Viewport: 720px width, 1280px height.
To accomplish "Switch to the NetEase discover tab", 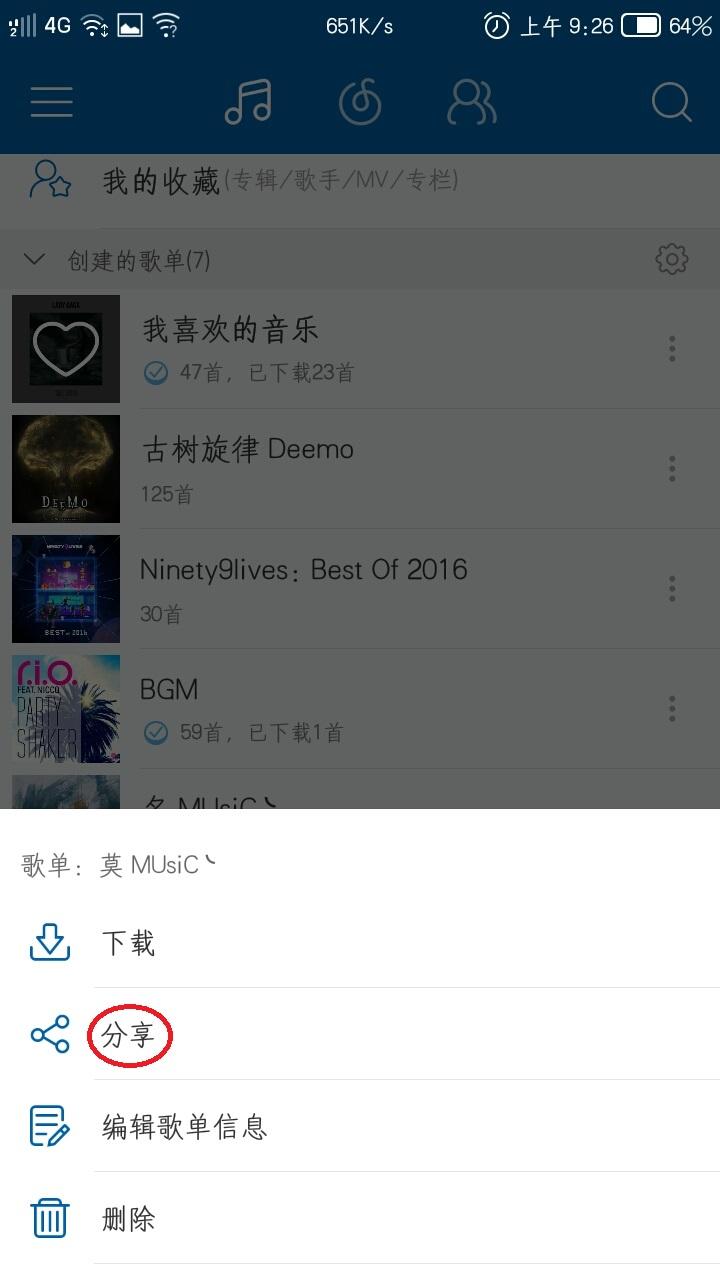I will [x=360, y=102].
